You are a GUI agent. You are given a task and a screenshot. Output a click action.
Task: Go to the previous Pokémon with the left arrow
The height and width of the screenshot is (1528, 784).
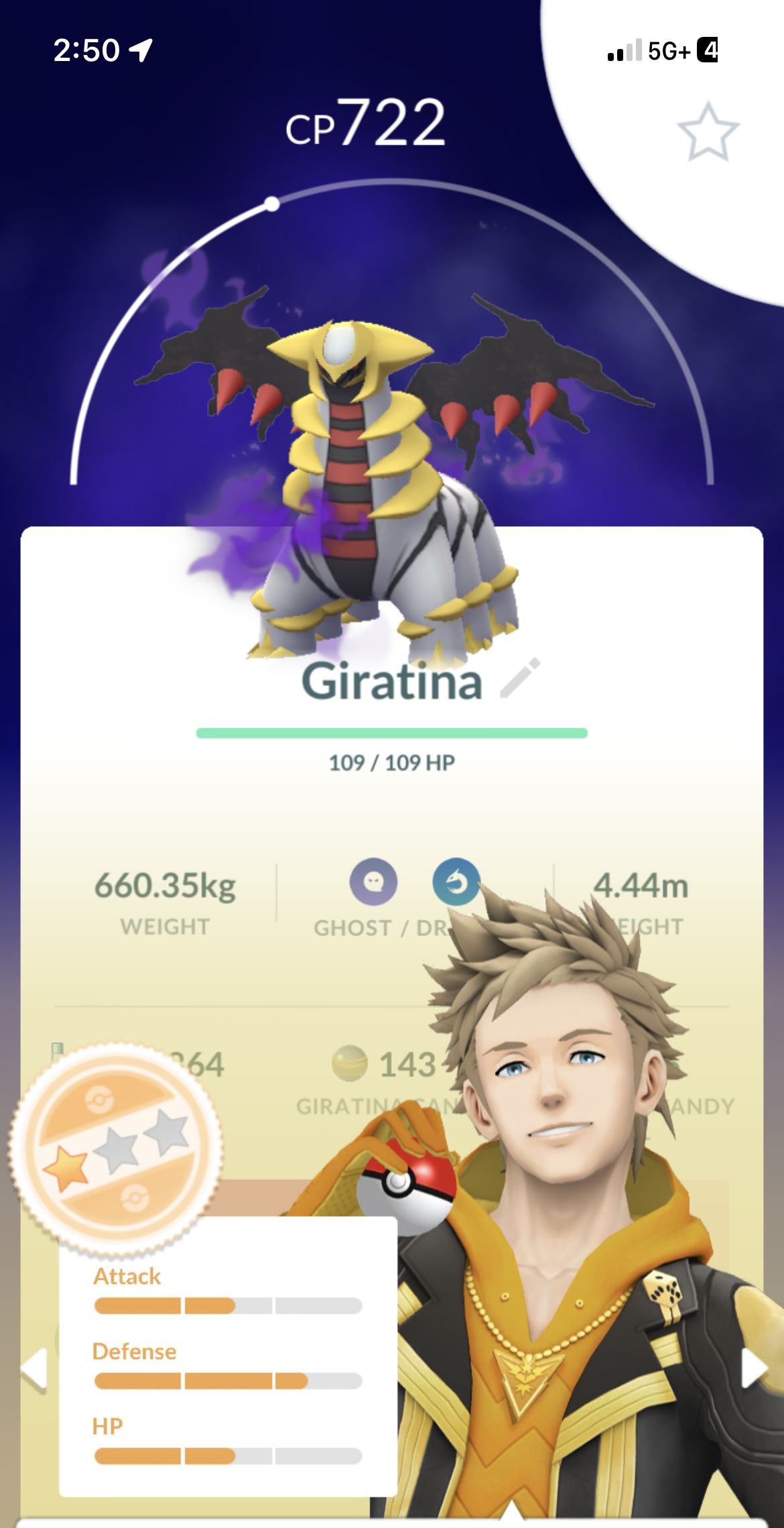click(x=34, y=1368)
